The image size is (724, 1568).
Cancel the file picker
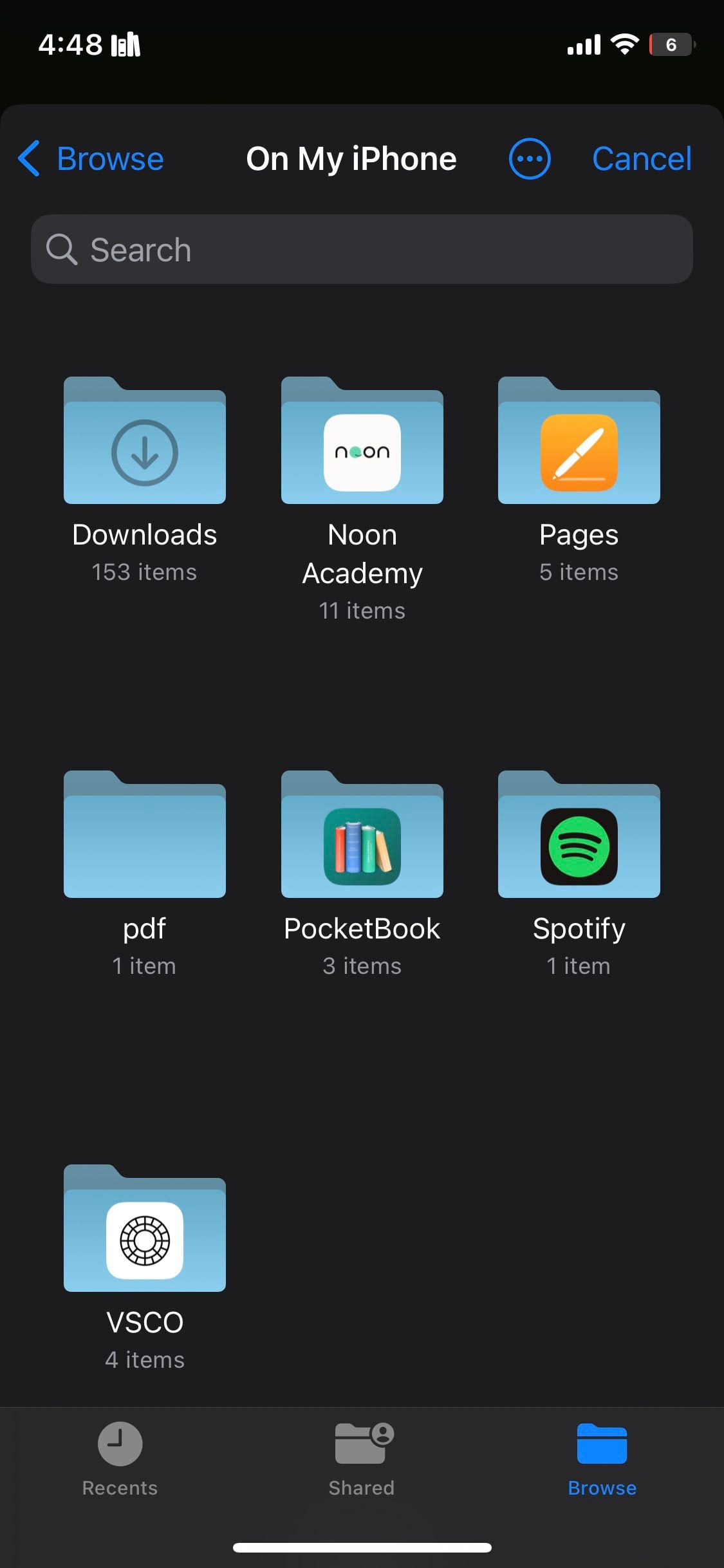click(x=642, y=159)
